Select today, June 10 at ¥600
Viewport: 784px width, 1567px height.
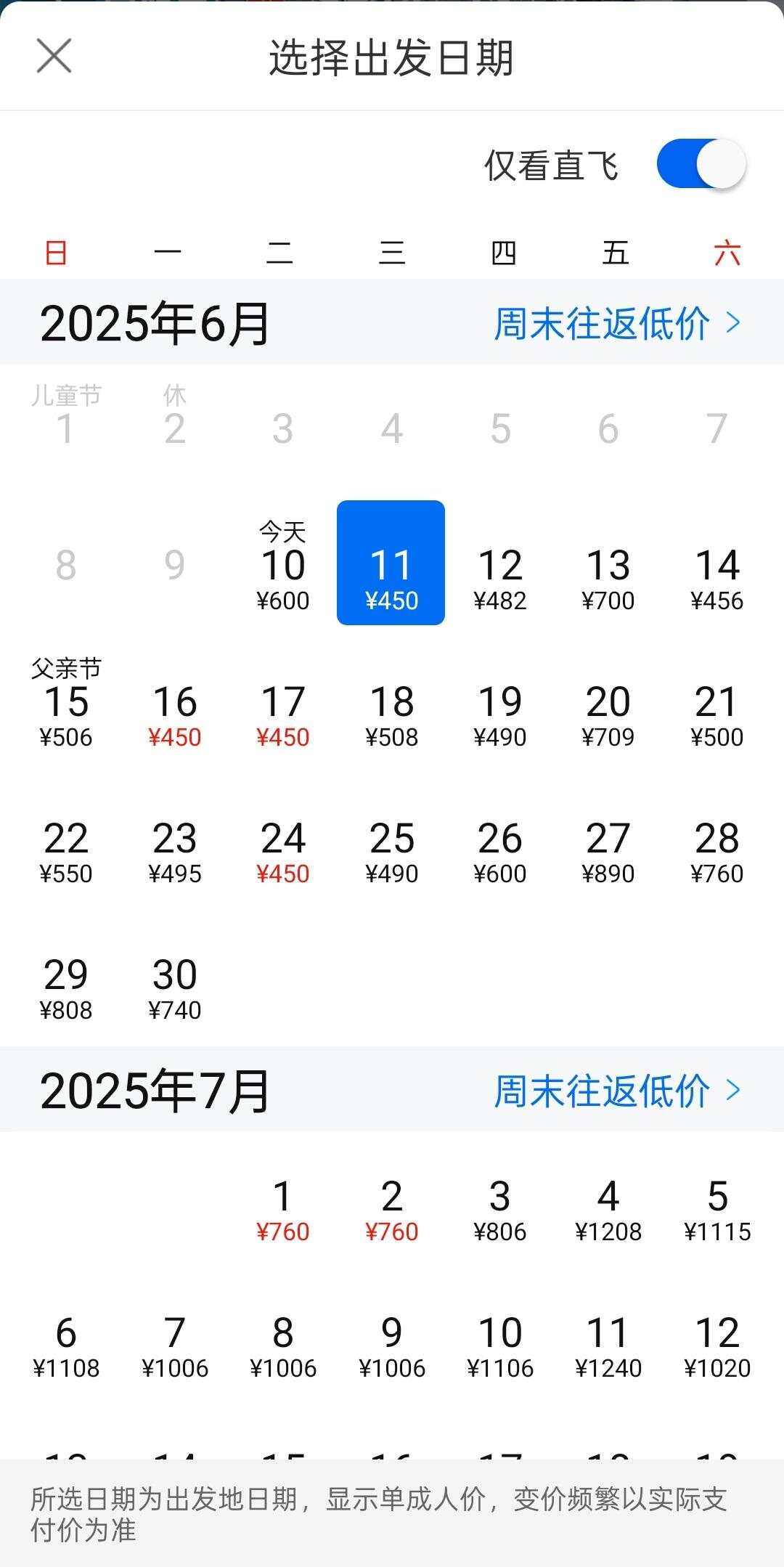pos(283,566)
